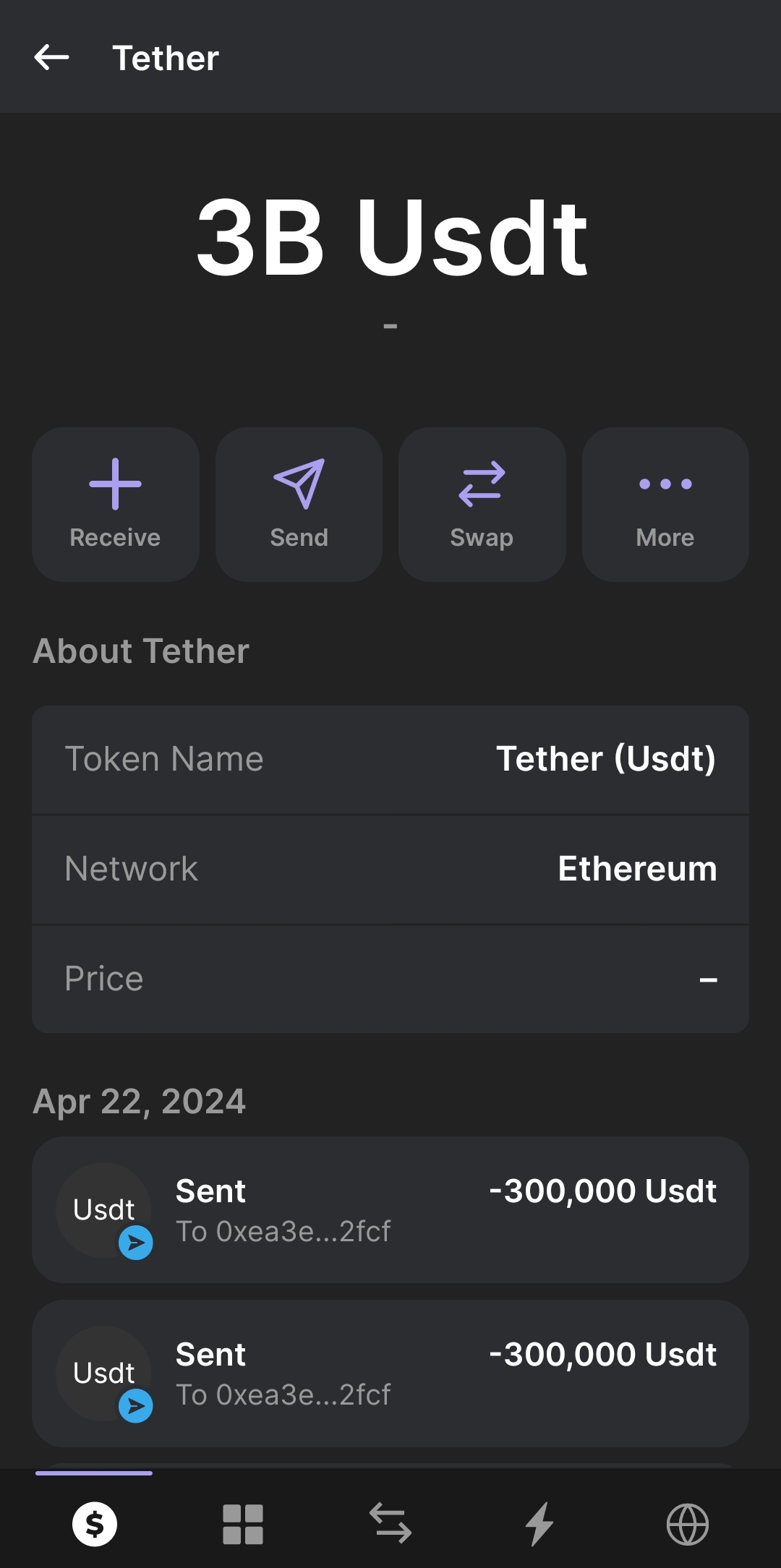Switch to the wallet dollar tab
The width and height of the screenshot is (781, 1568).
pyautogui.click(x=95, y=1524)
